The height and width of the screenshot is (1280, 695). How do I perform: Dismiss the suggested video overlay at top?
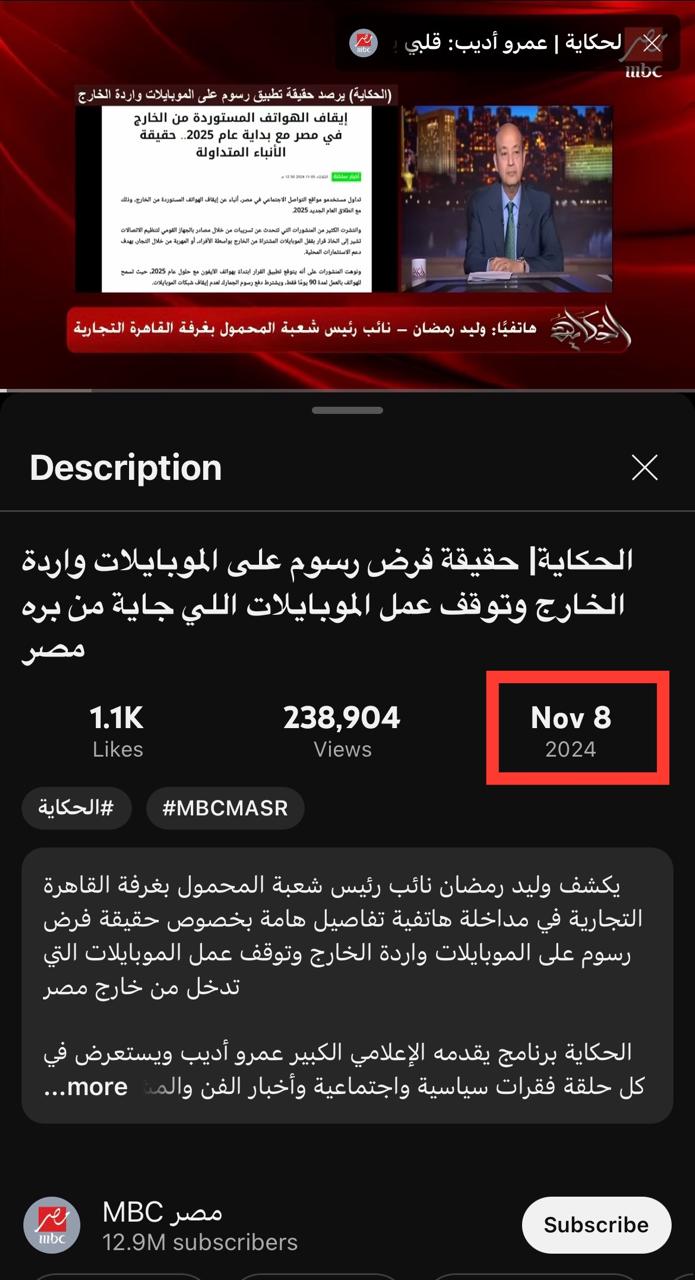click(652, 43)
